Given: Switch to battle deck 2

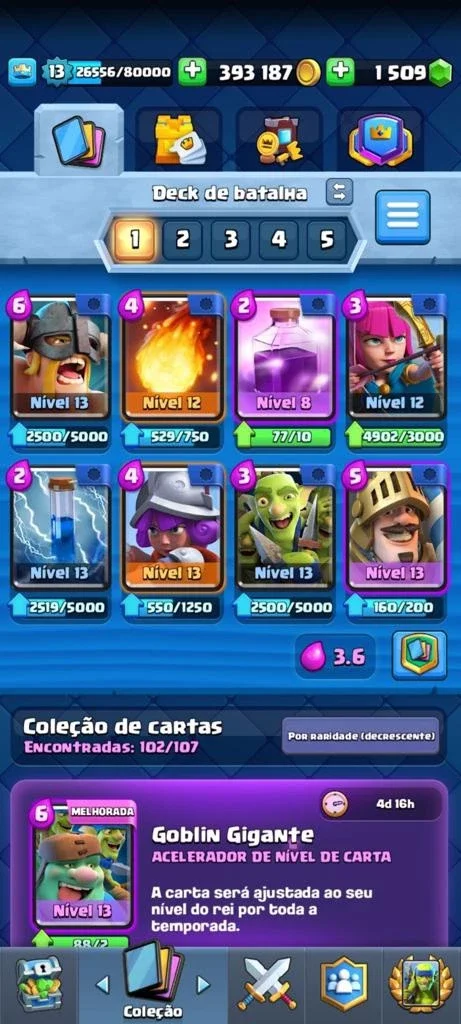Looking at the screenshot, I should tap(182, 240).
